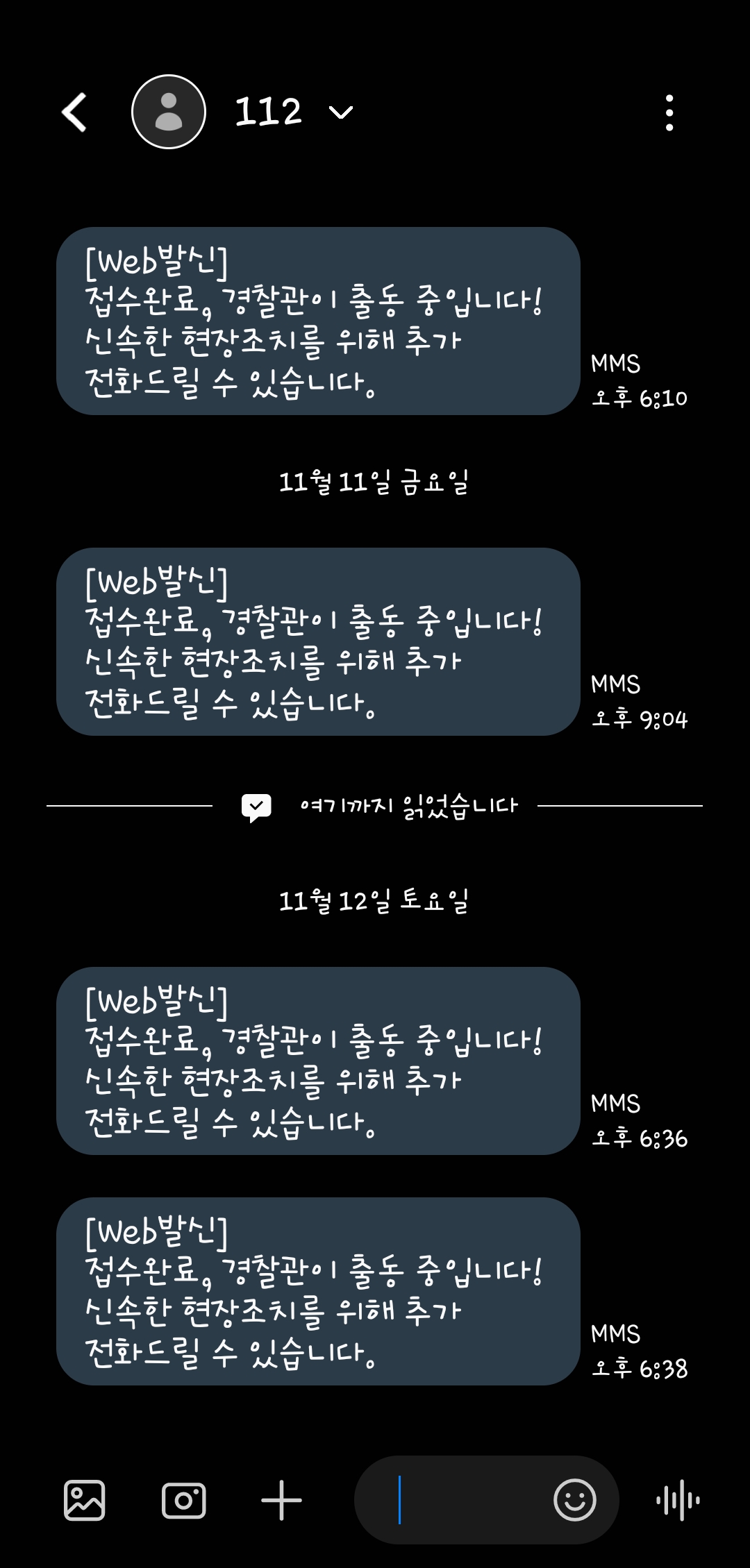Go back from the 112 conversation
750x1568 pixels.
(x=74, y=112)
